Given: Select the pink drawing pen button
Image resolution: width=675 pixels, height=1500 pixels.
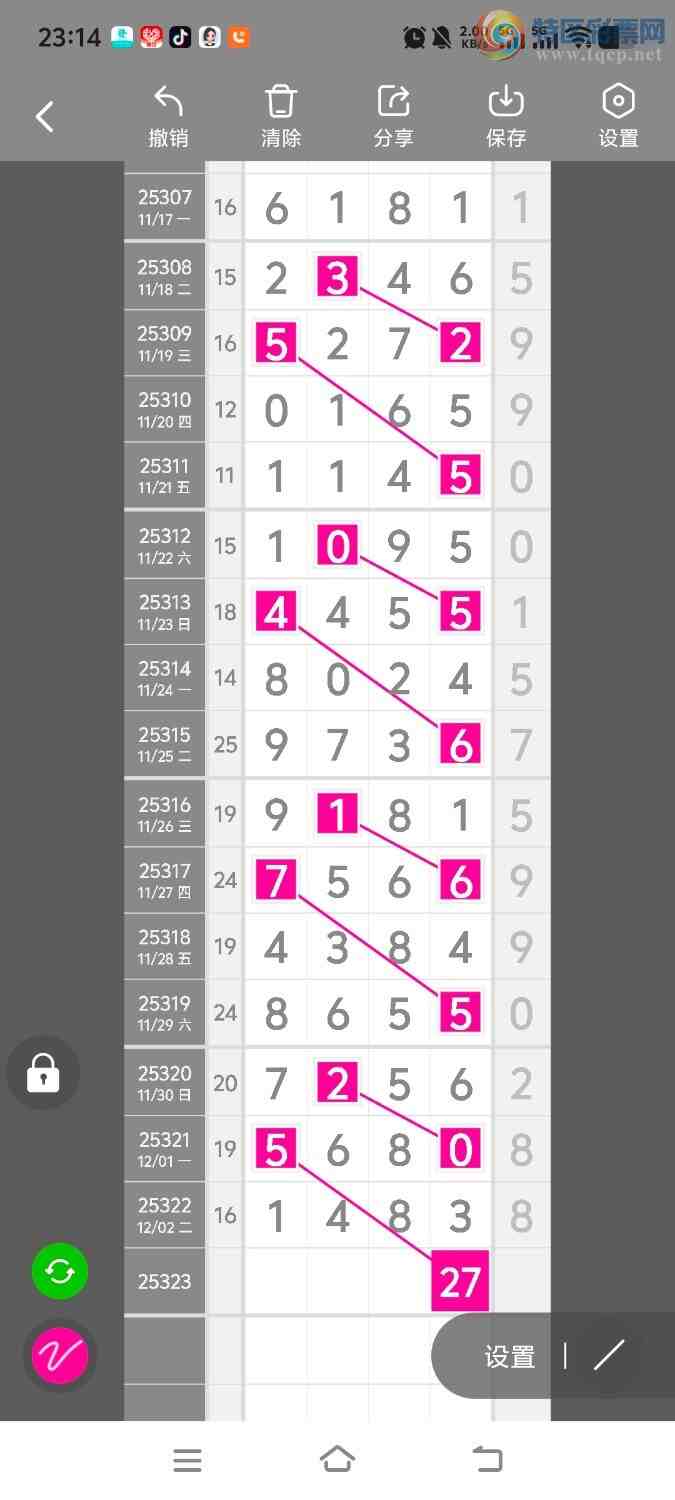Looking at the screenshot, I should (60, 1356).
